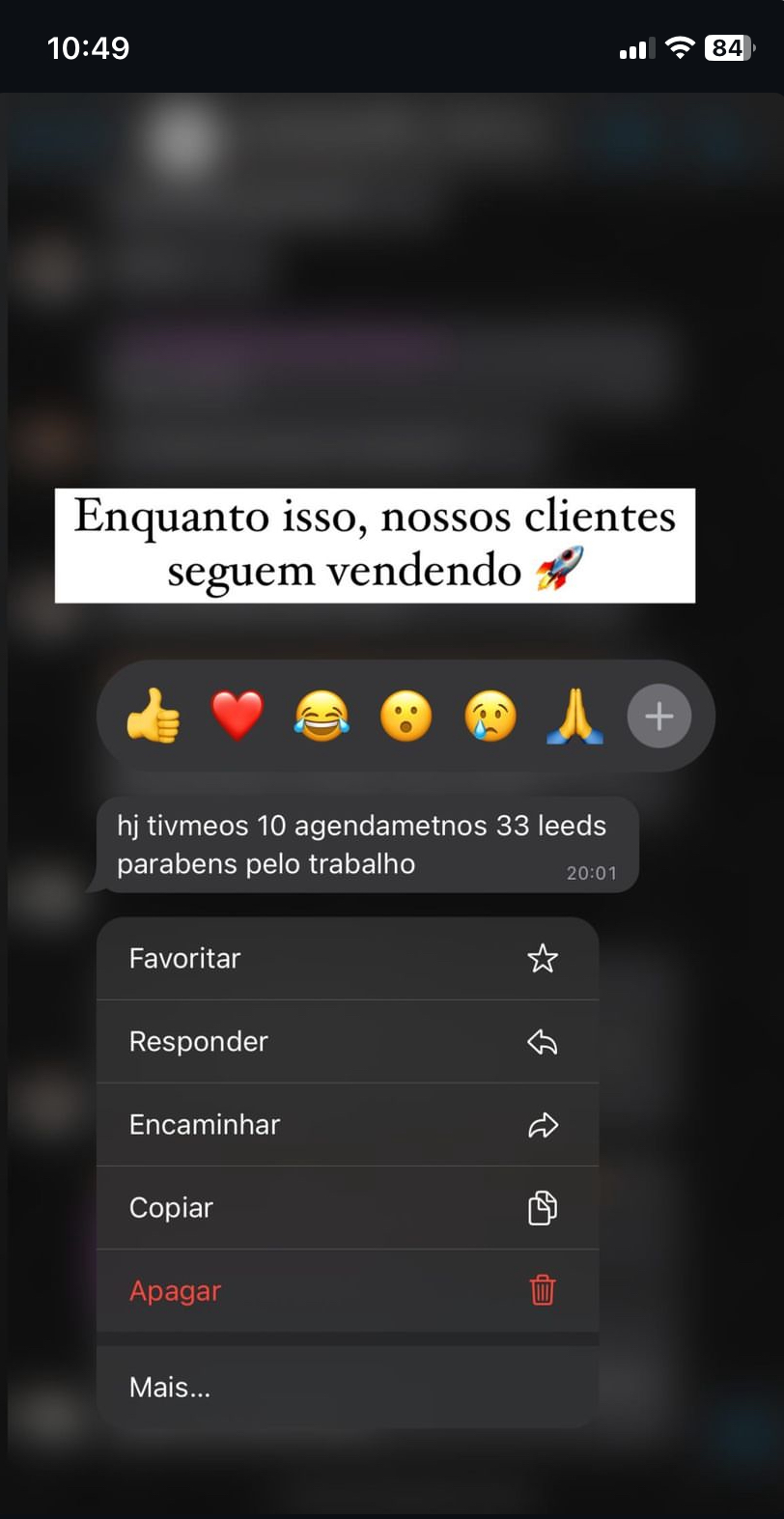Screen dimensions: 784x1519
Task: React with the surprised face emoji
Action: click(x=406, y=717)
